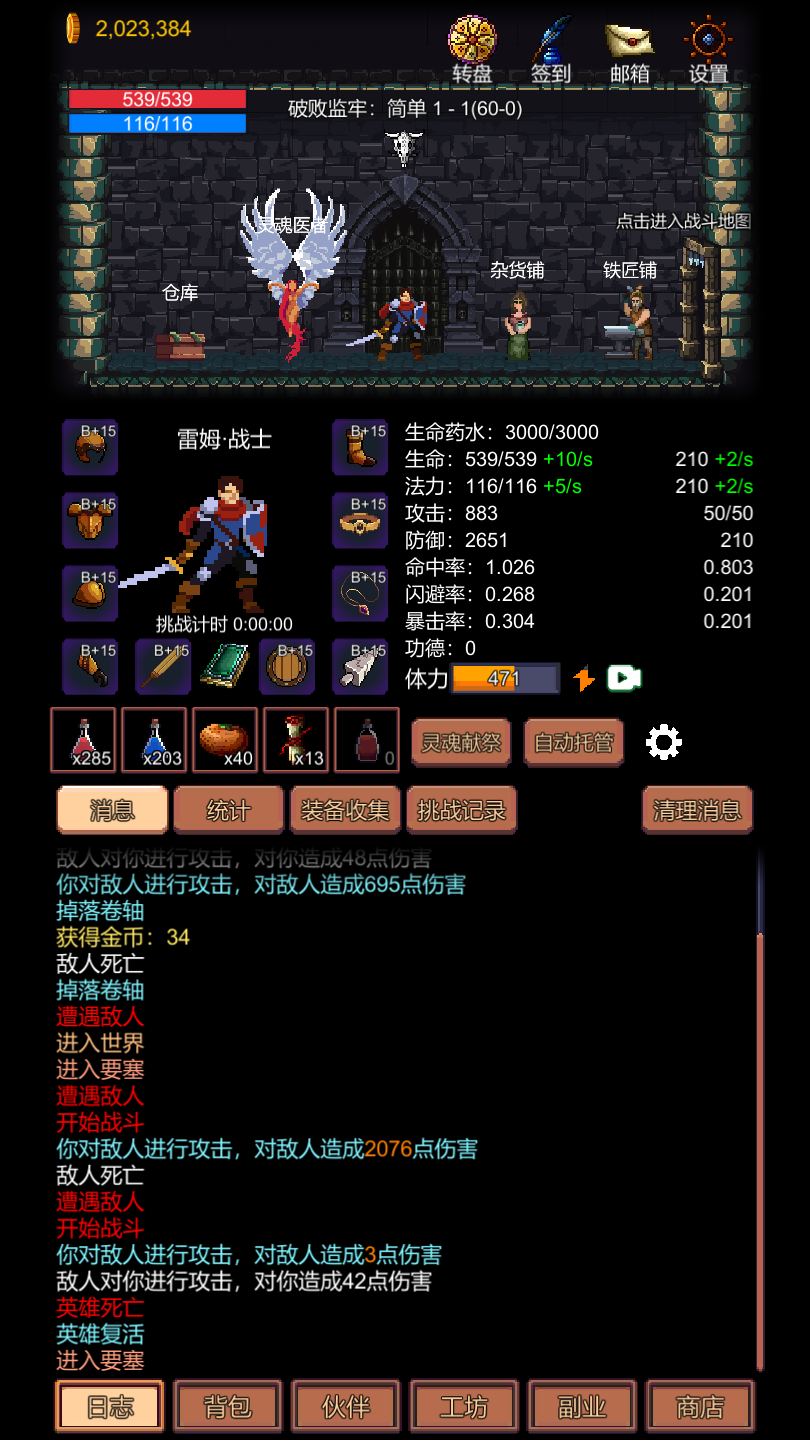
Task: Tap the 灵魂献祭 button
Action: point(461,743)
